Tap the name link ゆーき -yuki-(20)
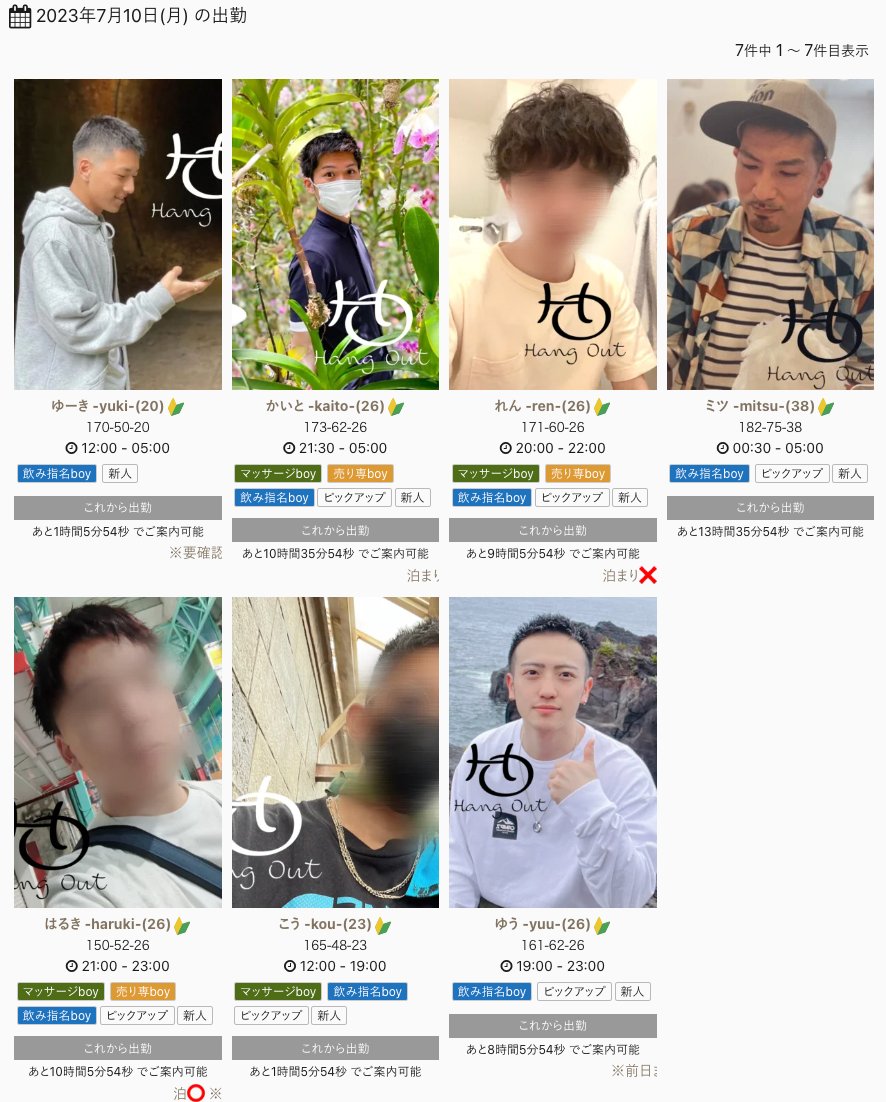Screen dimensions: 886x1102 [108, 406]
